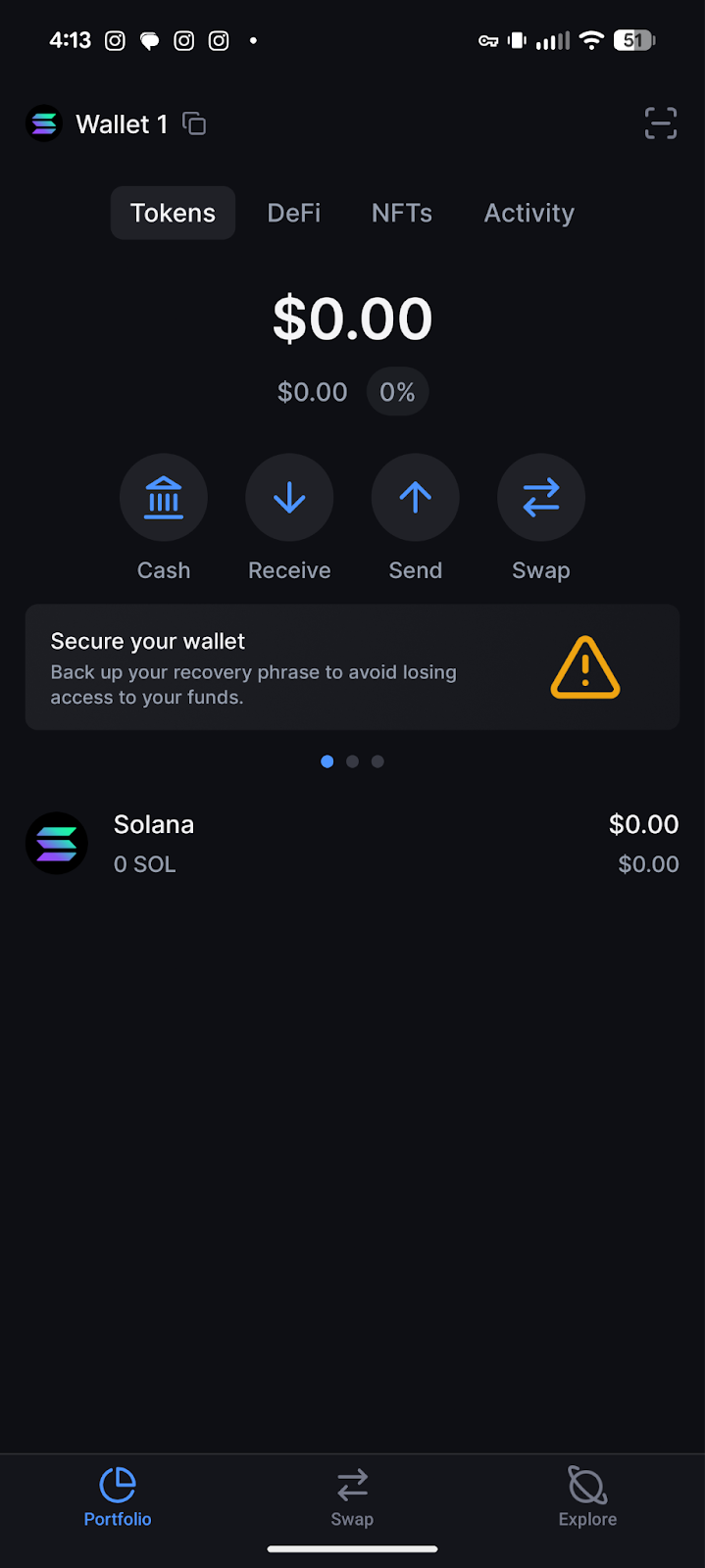Image resolution: width=705 pixels, height=1568 pixels.
Task: Open the Wallet 1 account switcher
Action: pos(98,124)
